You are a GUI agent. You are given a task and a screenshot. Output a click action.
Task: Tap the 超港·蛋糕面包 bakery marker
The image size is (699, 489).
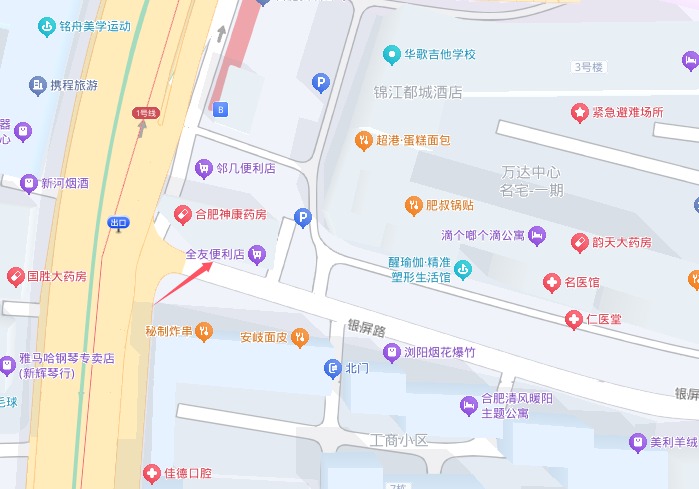(x=364, y=140)
